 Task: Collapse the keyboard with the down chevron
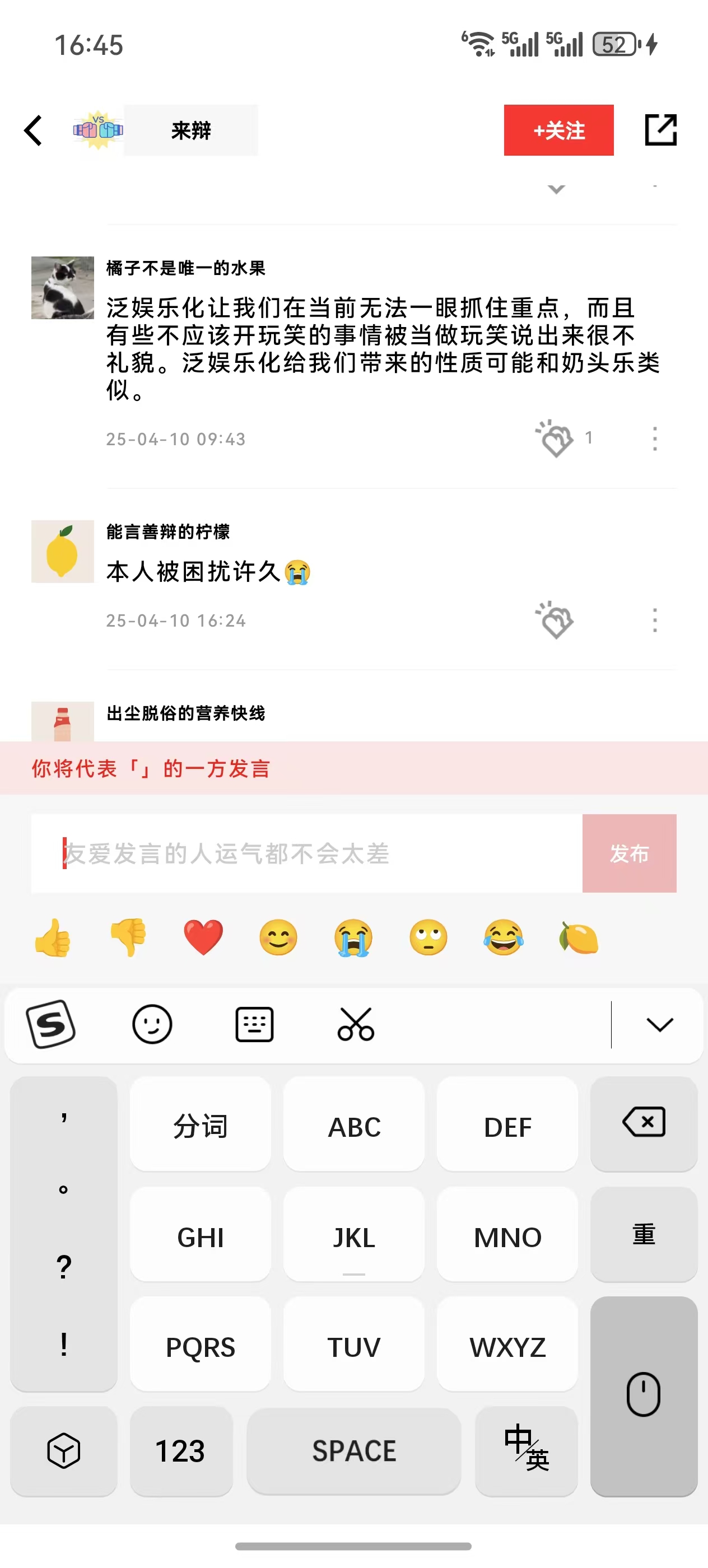pos(659,1024)
